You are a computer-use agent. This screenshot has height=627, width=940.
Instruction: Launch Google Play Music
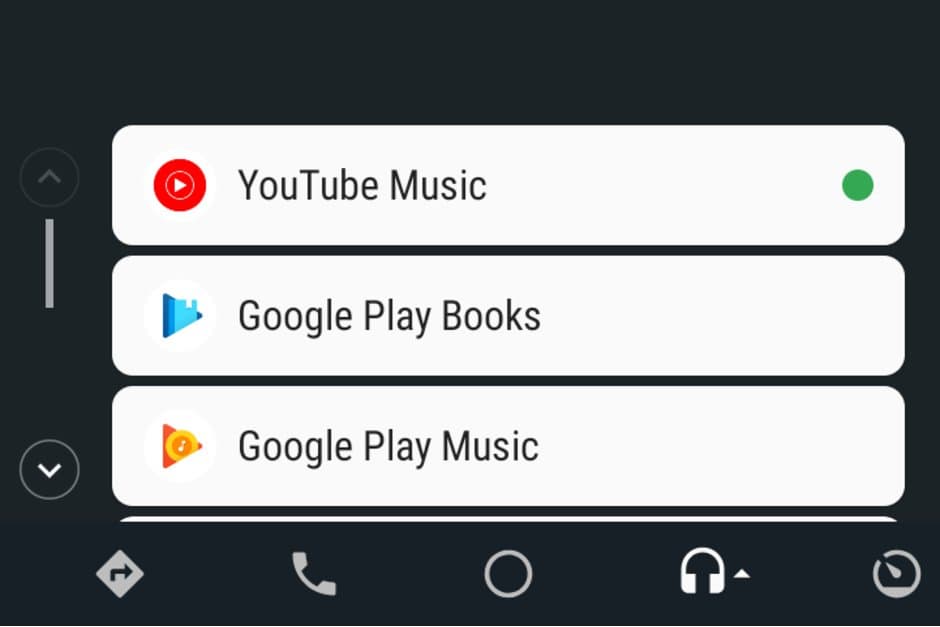508,446
